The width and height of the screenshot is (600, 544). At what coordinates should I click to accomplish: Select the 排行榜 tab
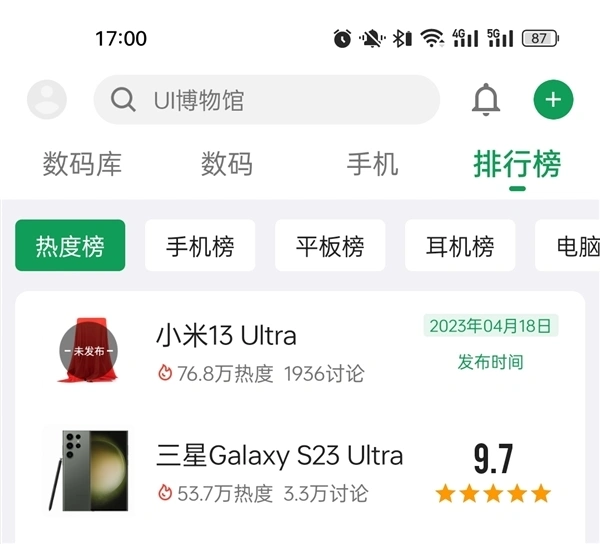(517, 164)
